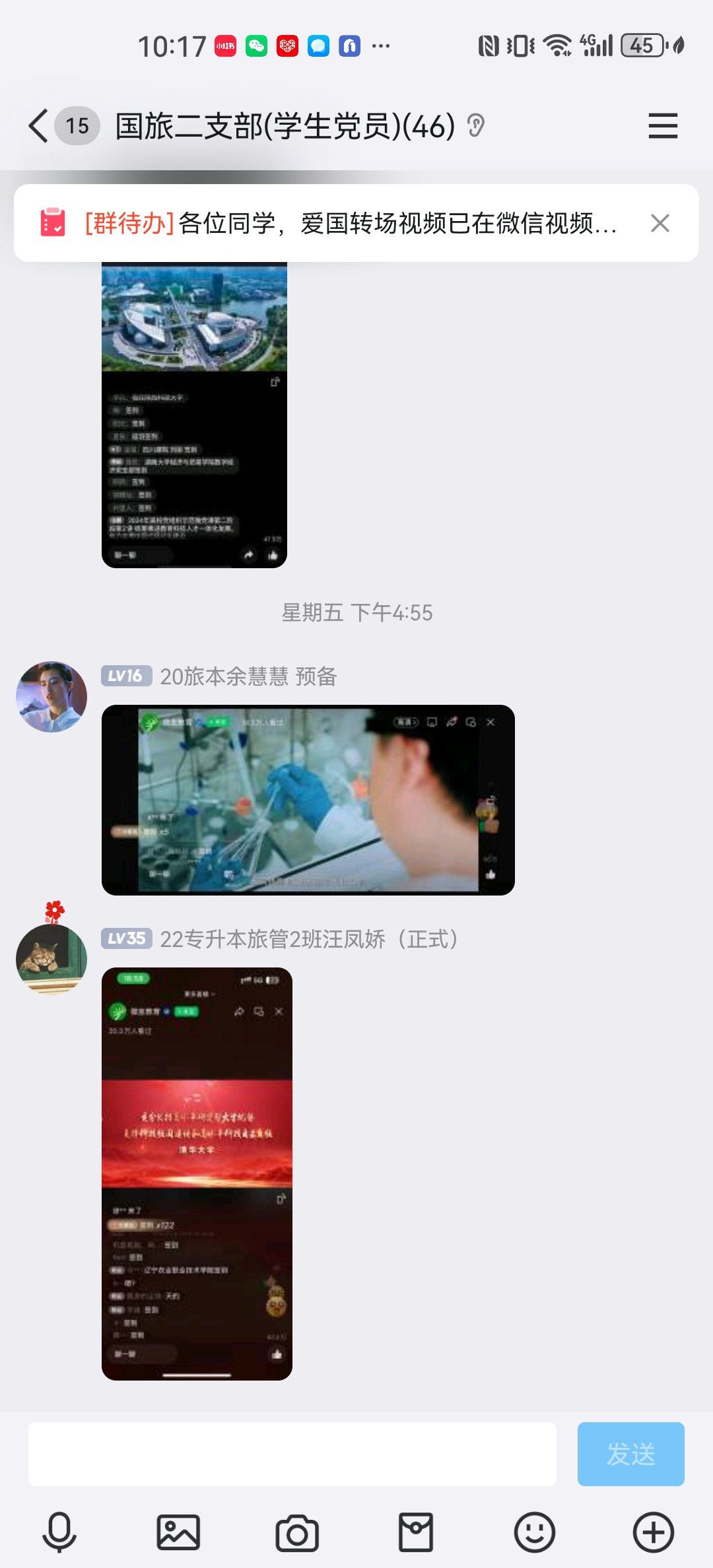Open the group settings hamburger menu
Image resolution: width=713 pixels, height=1568 pixels.
point(663,125)
